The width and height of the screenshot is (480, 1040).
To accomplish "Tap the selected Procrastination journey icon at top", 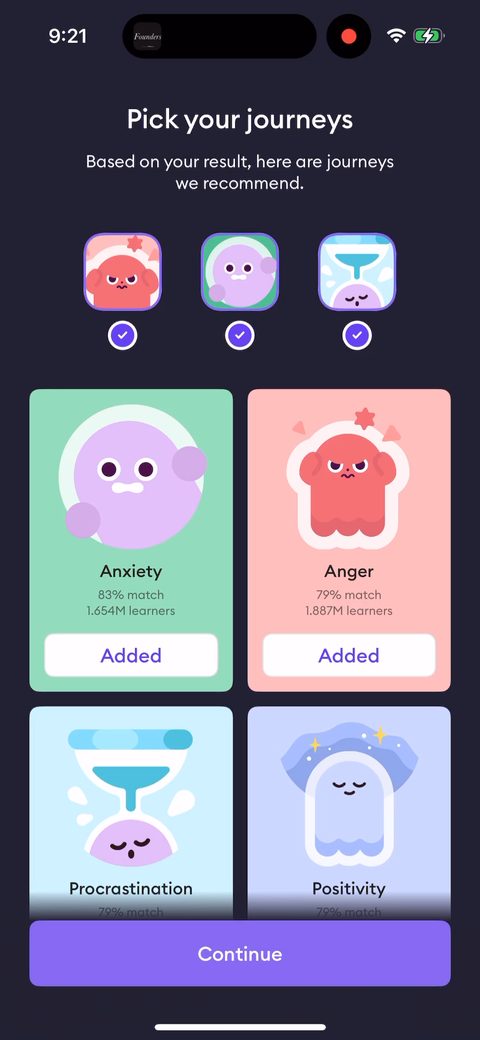I will [357, 272].
